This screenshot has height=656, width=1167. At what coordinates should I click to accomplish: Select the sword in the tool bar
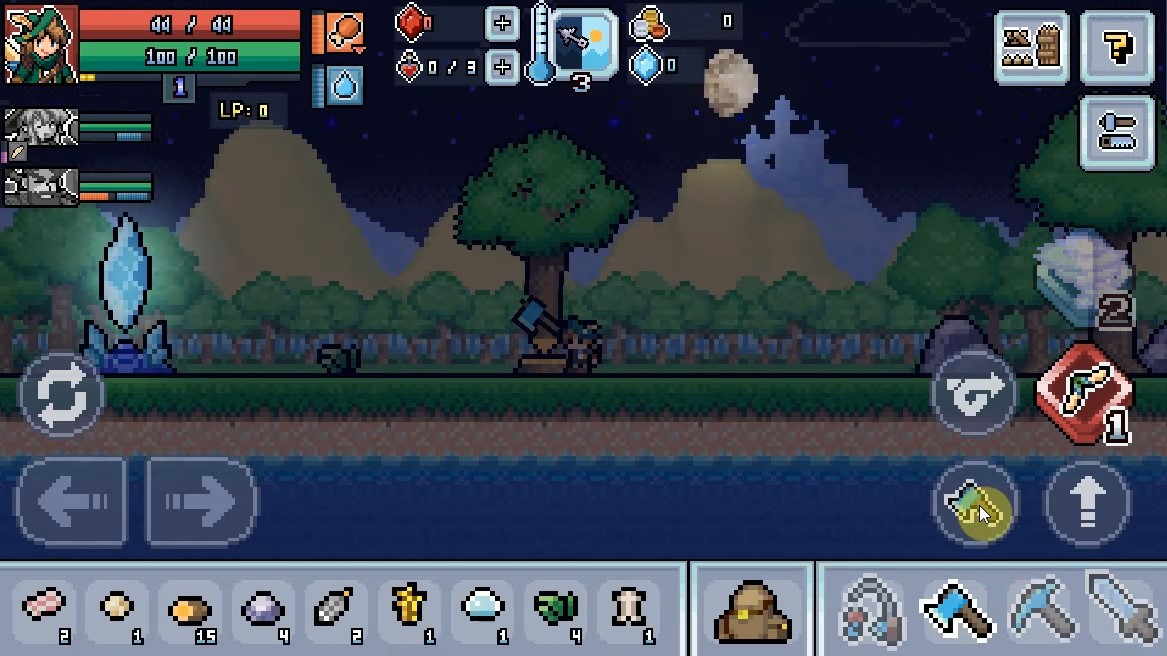pyautogui.click(x=1124, y=608)
